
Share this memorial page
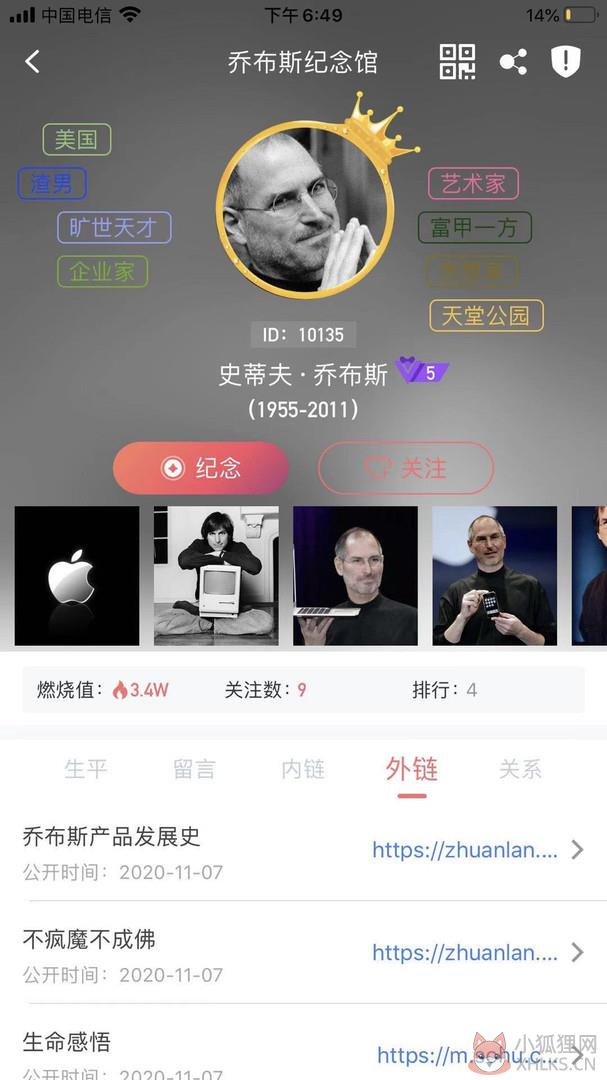pyautogui.click(x=513, y=62)
